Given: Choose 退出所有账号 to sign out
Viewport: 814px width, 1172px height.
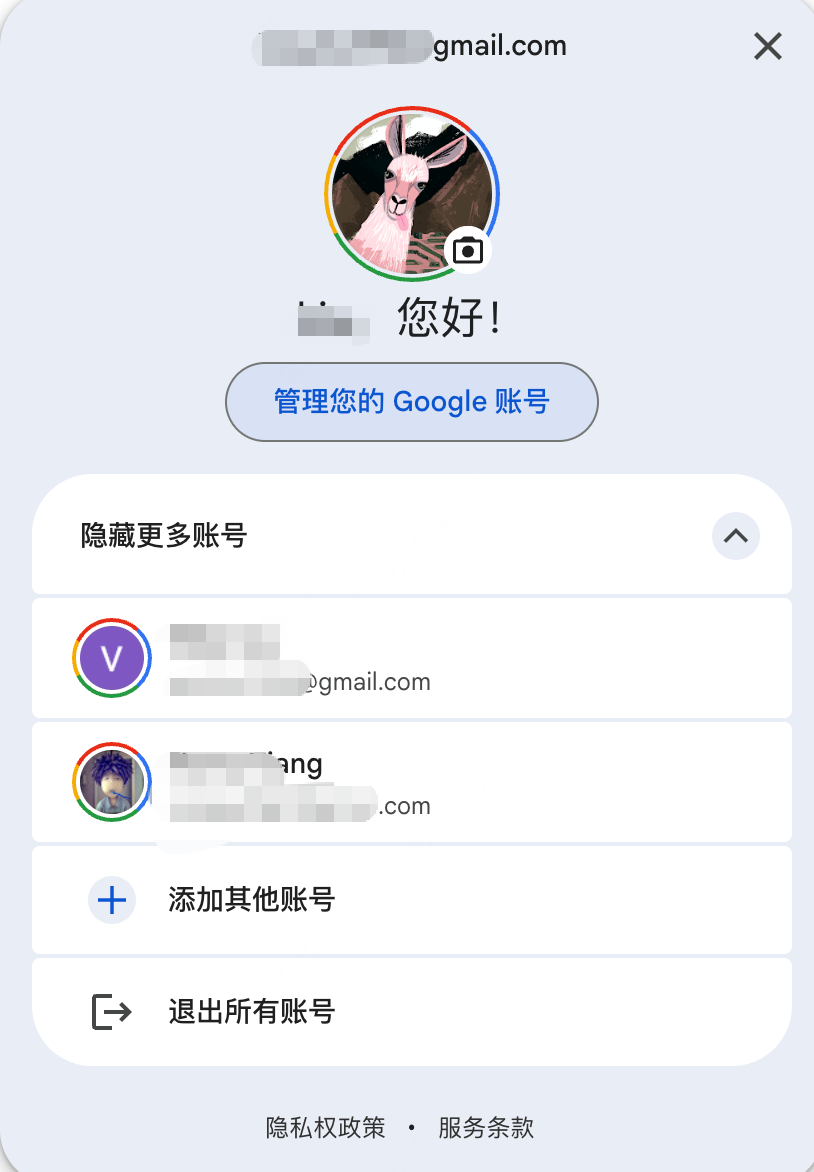Looking at the screenshot, I should (412, 1012).
